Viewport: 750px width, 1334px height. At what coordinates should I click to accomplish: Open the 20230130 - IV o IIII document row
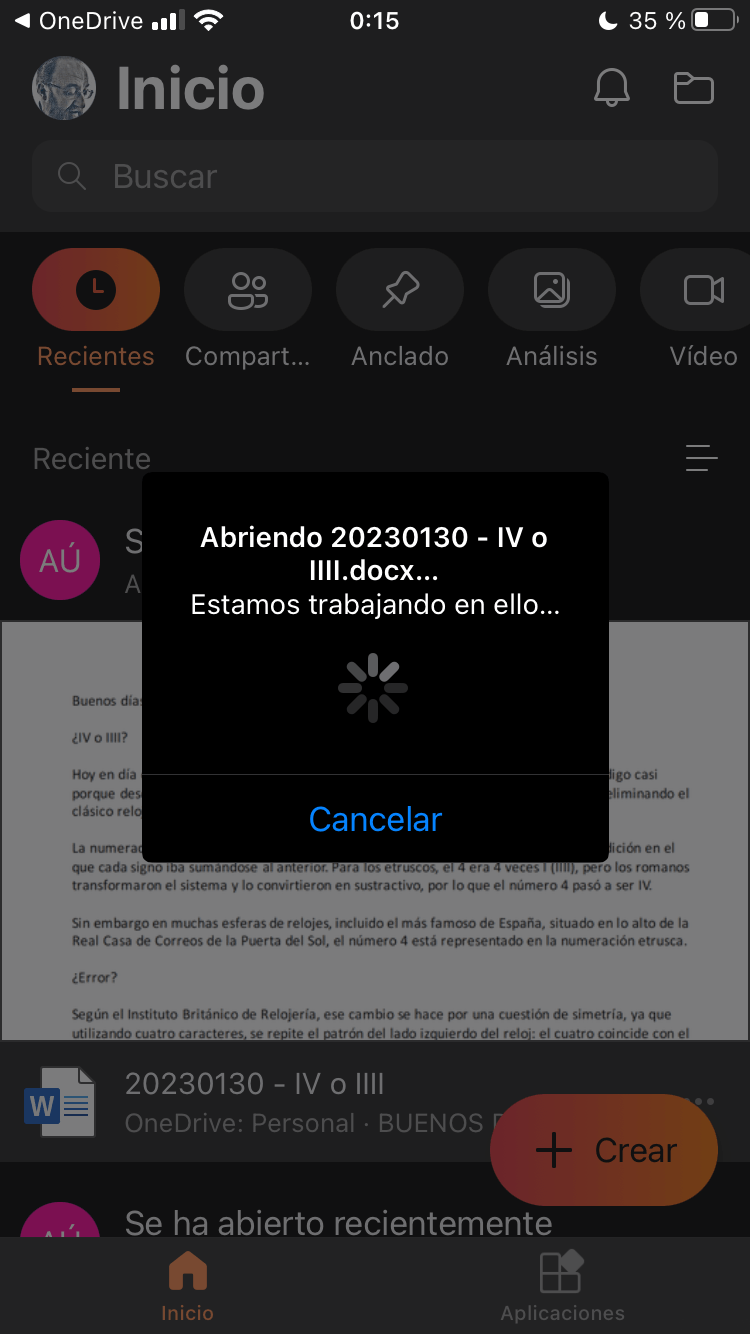point(255,1102)
